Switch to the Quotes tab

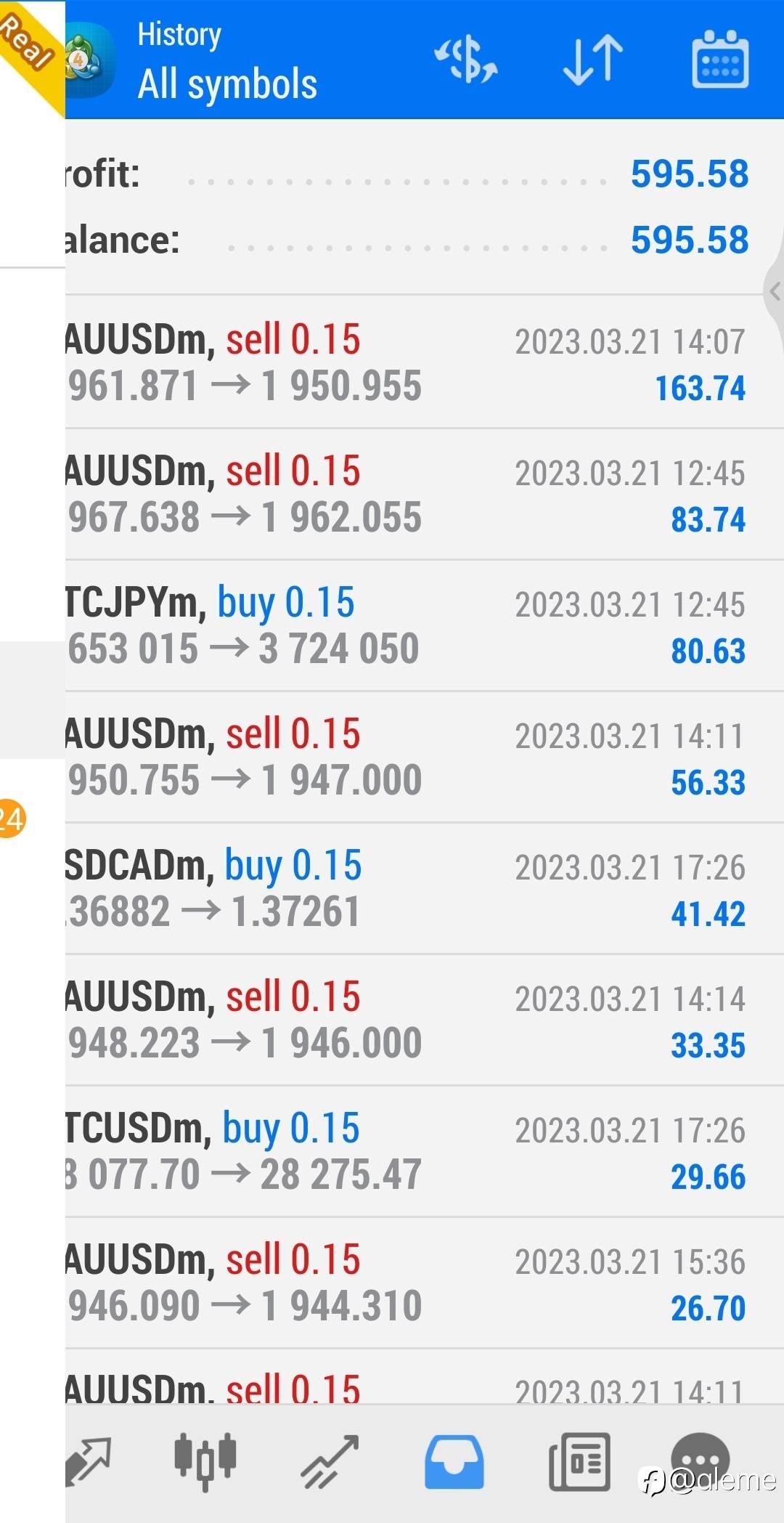[x=89, y=1460]
